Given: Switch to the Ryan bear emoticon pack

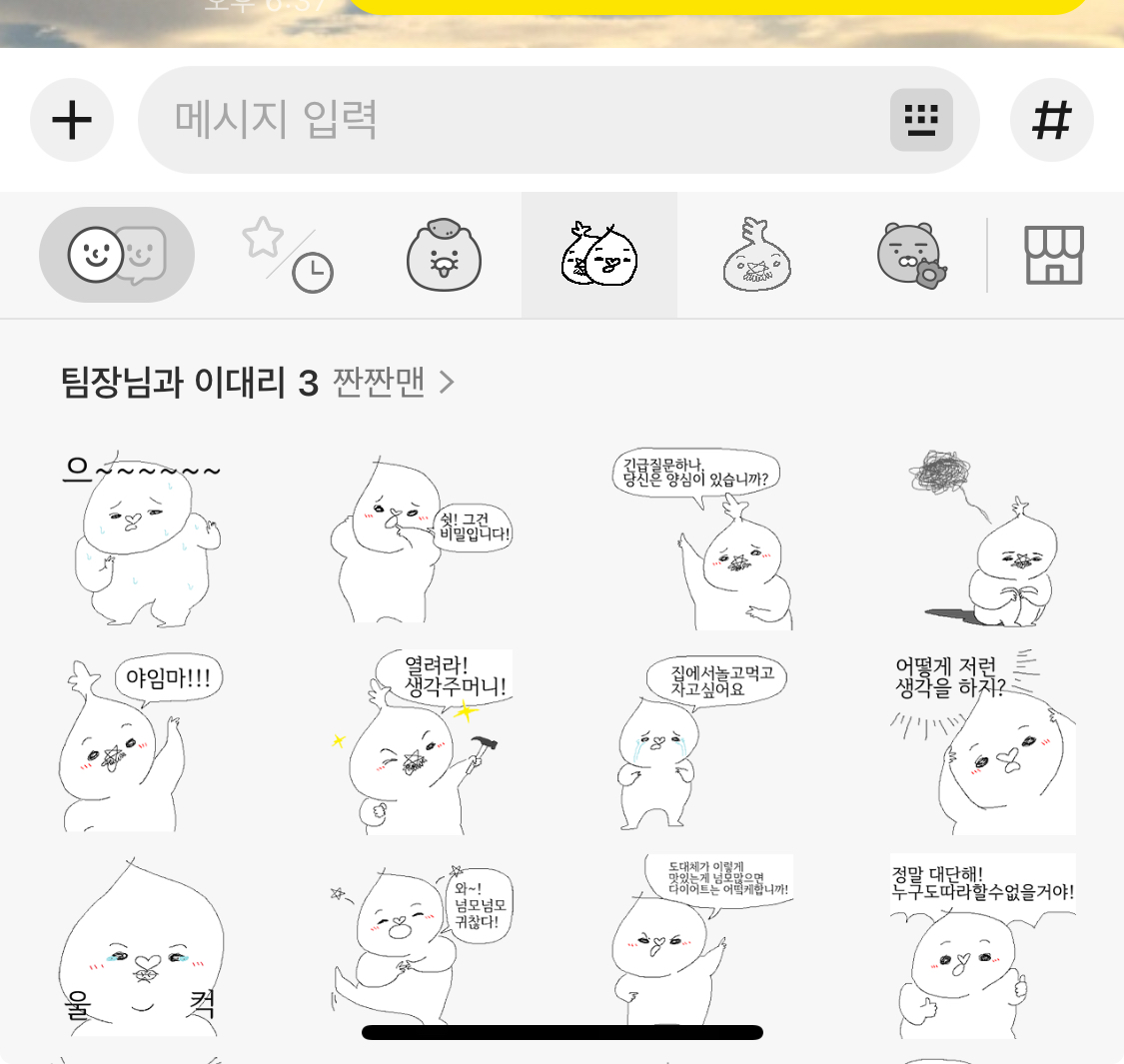Looking at the screenshot, I should [911, 255].
